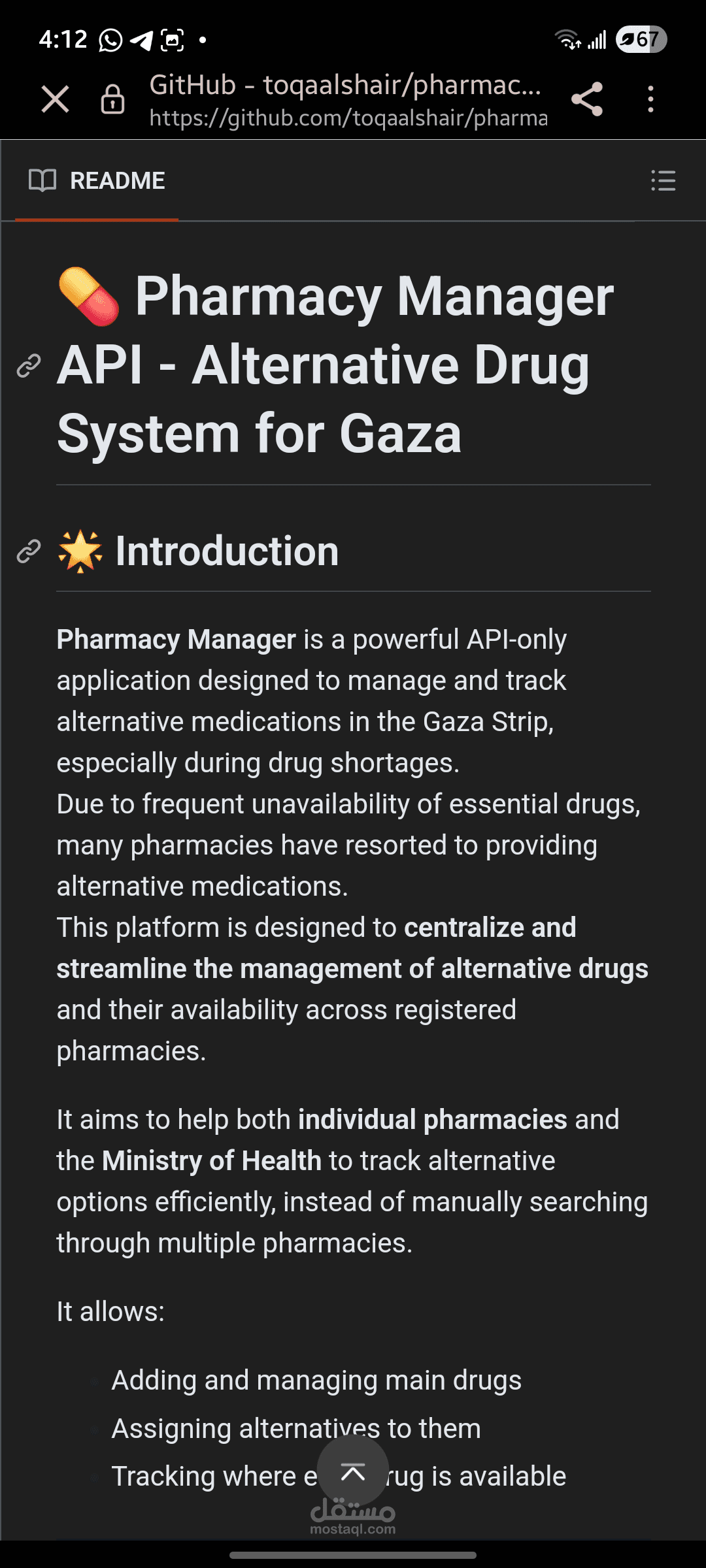Tap the lock icon for site info
Viewport: 706px width, 1568px height.
(112, 99)
